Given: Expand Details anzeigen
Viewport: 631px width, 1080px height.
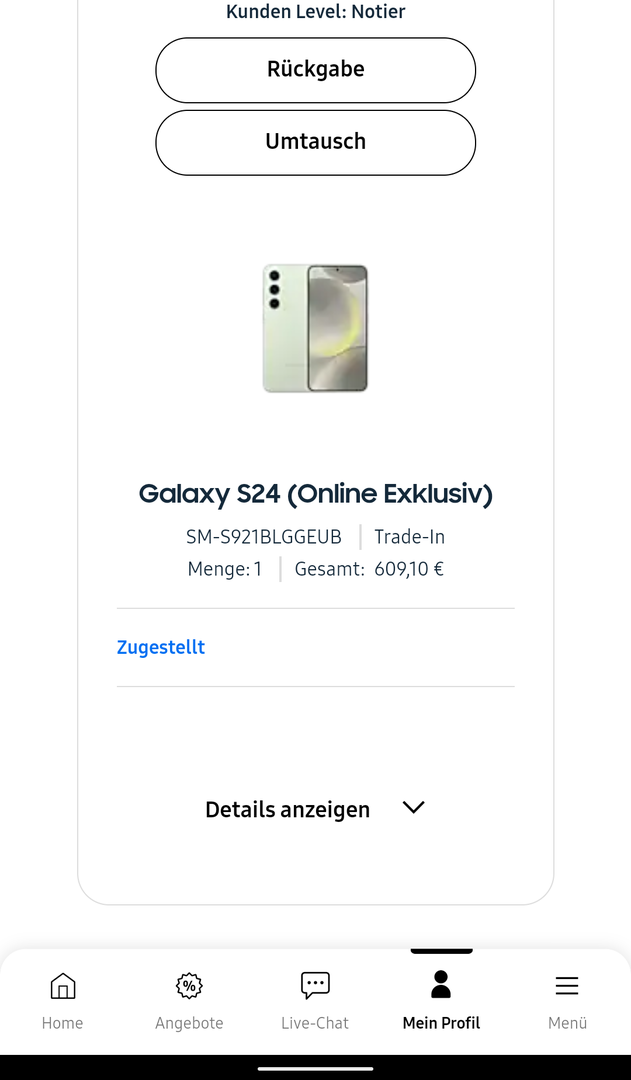Looking at the screenshot, I should (x=315, y=809).
